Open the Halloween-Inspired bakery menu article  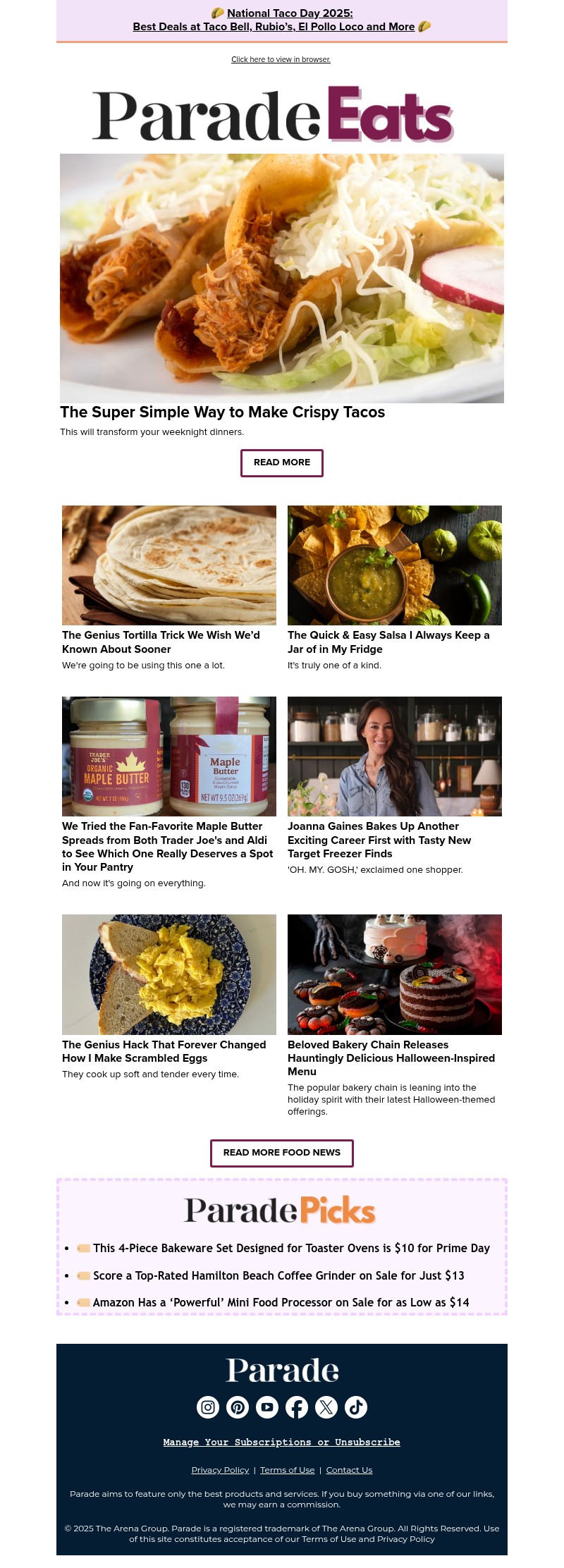coord(391,1058)
